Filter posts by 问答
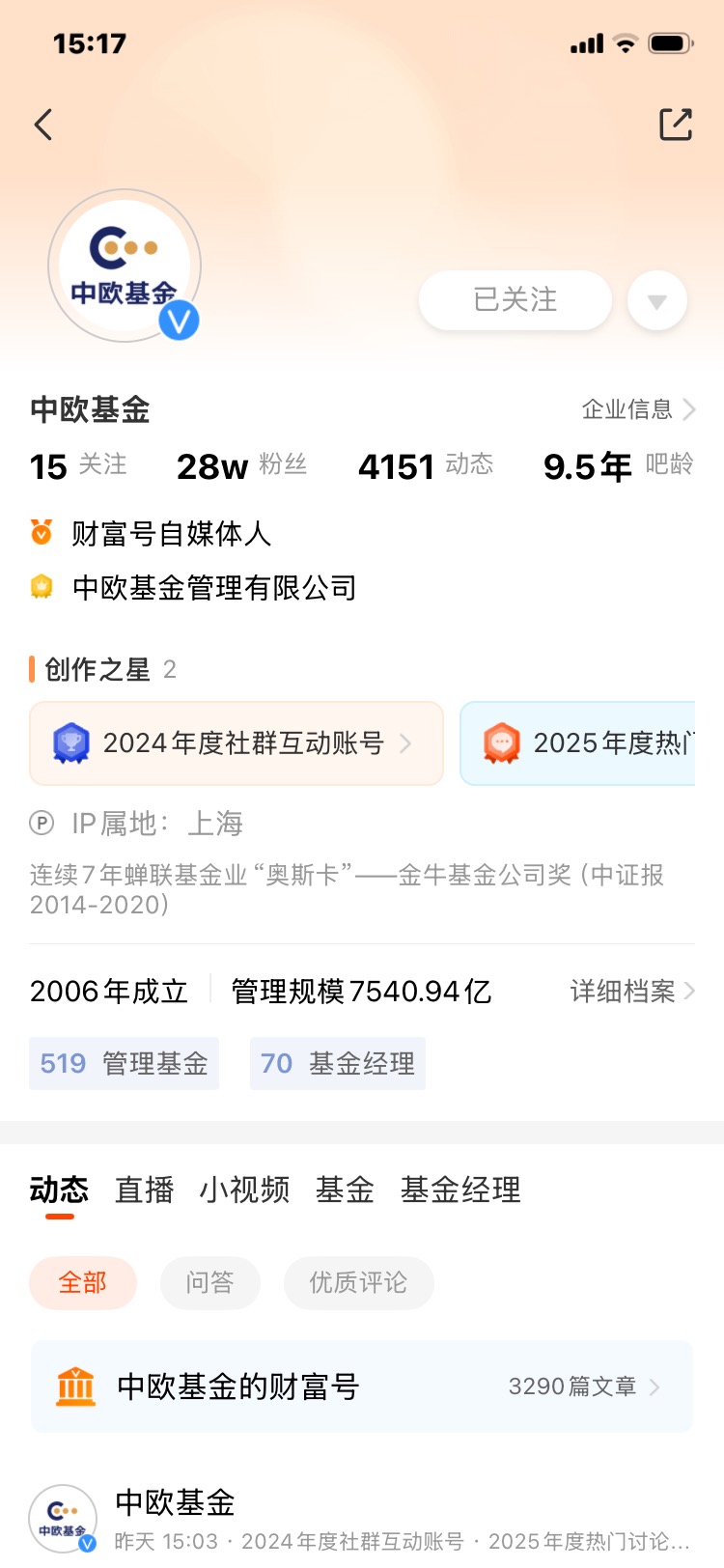Image resolution: width=724 pixels, height=1568 pixels. pyautogui.click(x=210, y=1283)
